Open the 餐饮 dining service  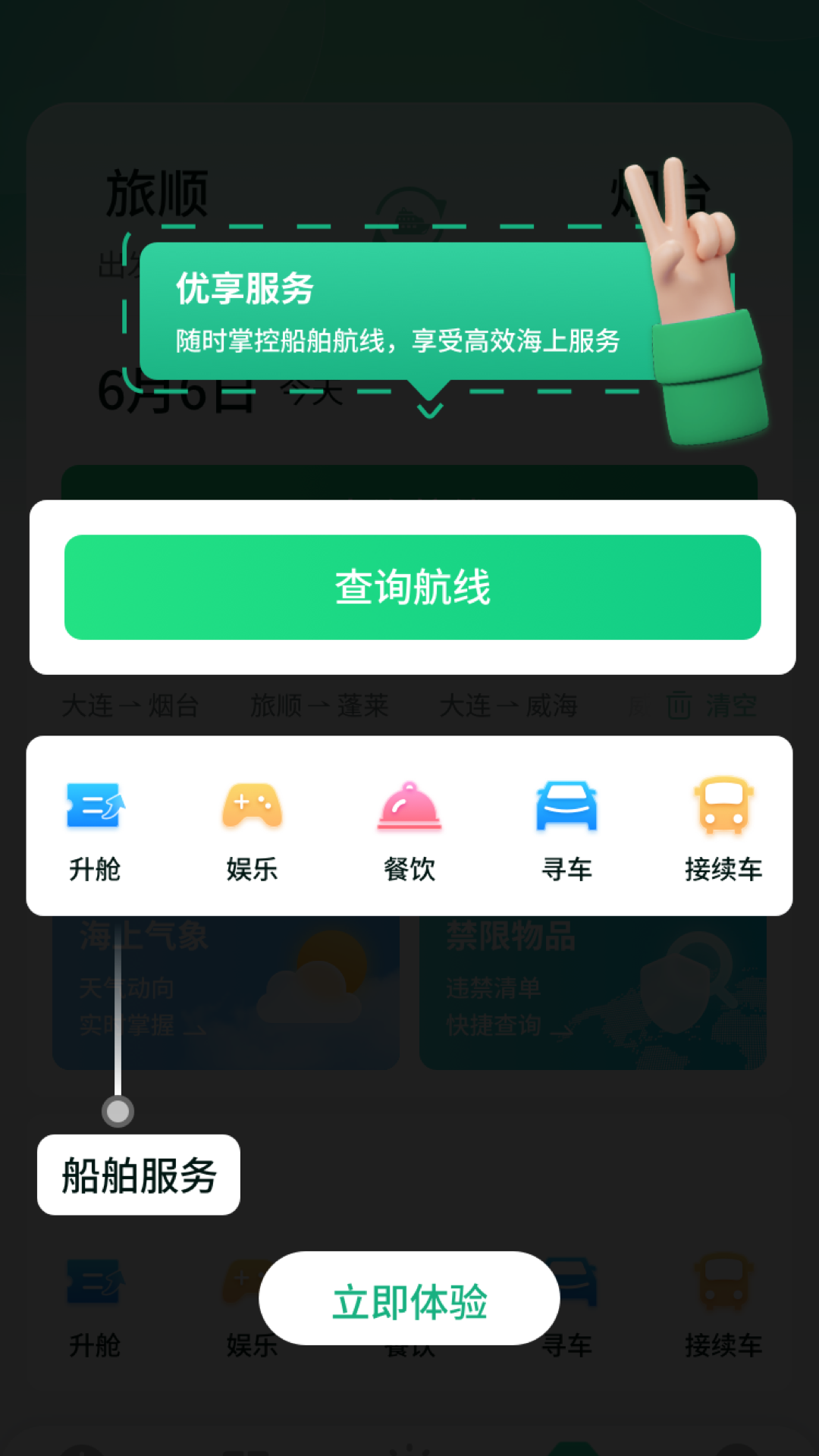[x=409, y=830]
